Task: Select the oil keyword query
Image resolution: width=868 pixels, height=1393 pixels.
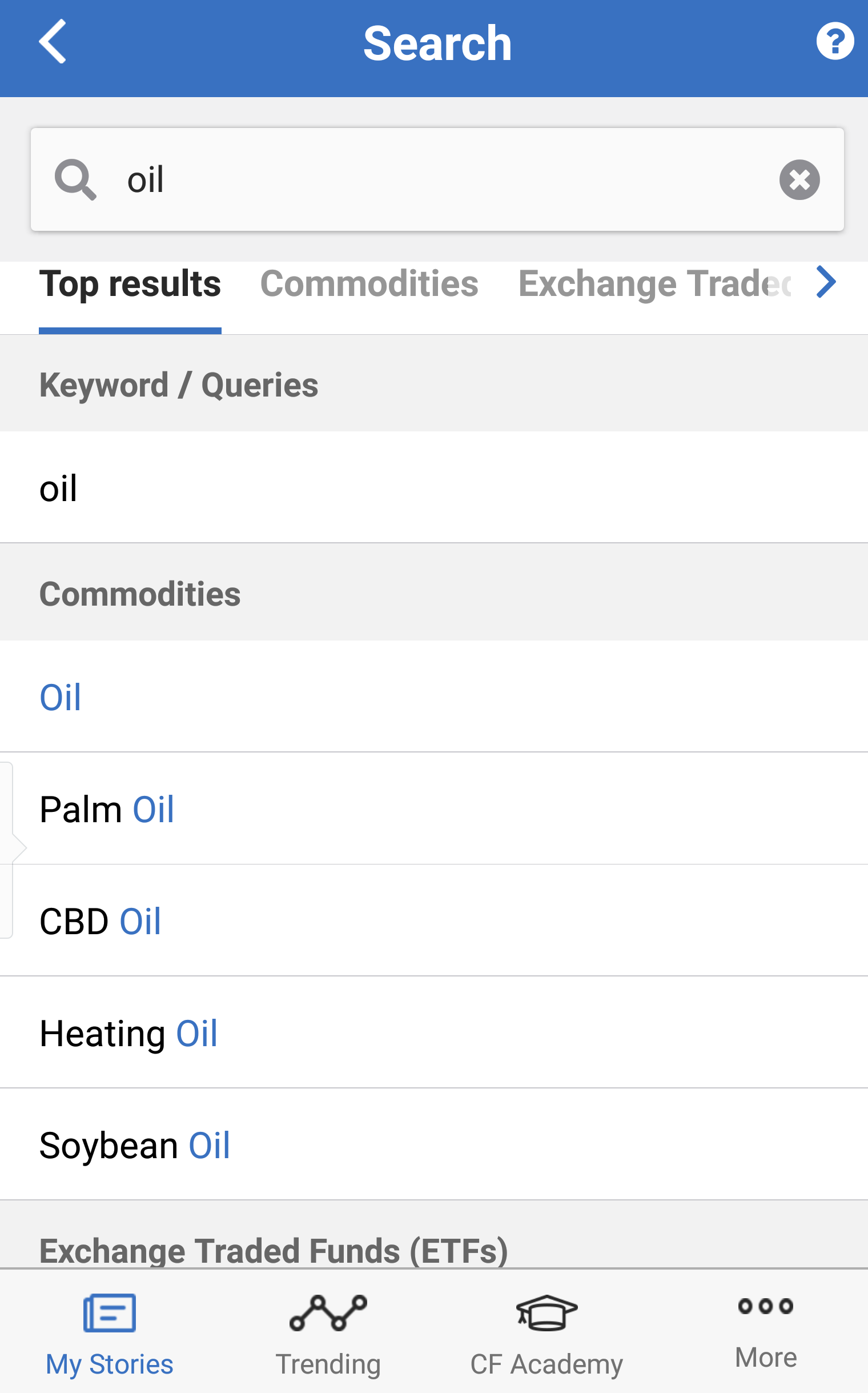Action: (x=434, y=488)
